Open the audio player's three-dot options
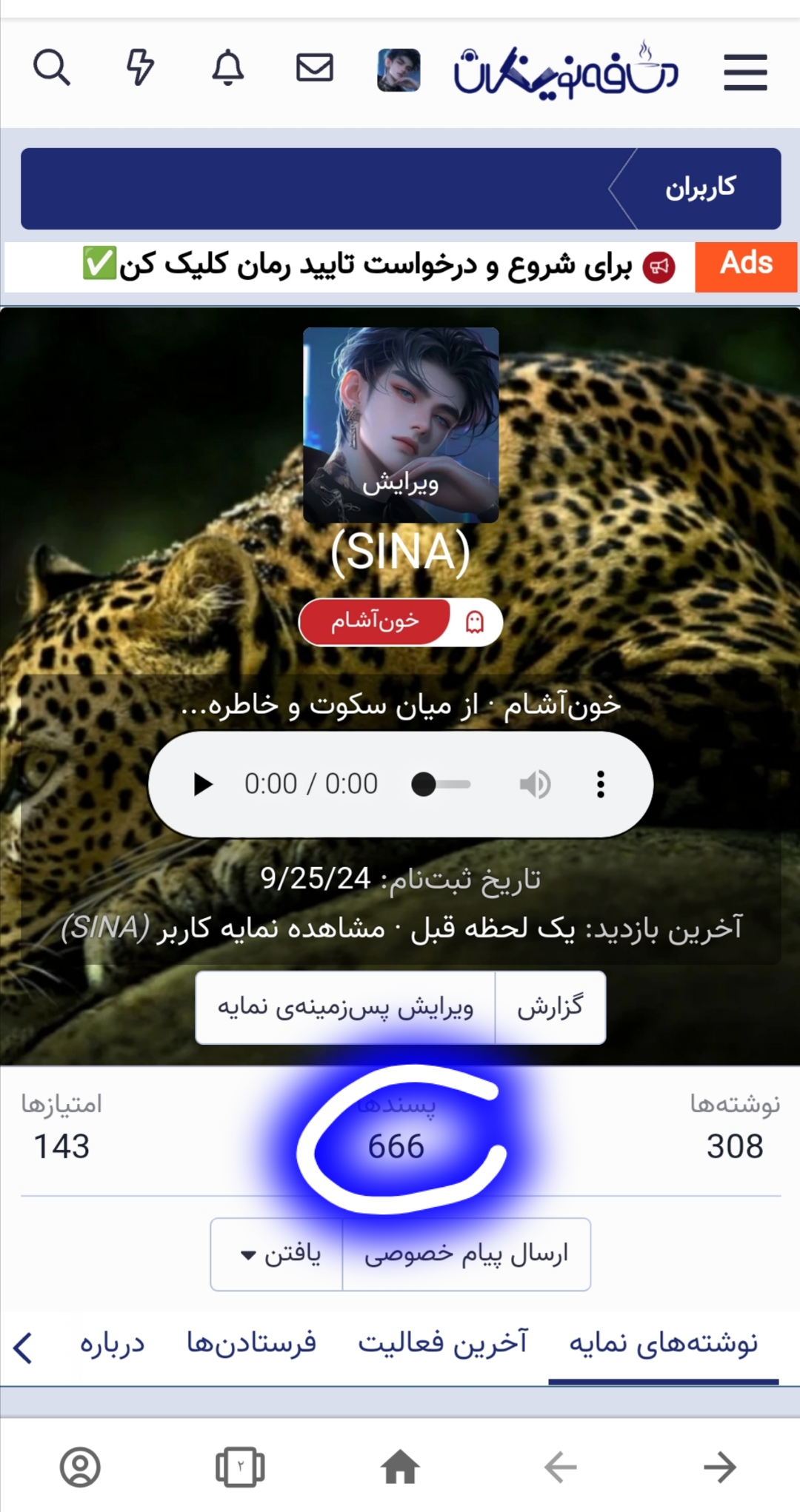Screen dimensions: 800x1512 click(601, 784)
